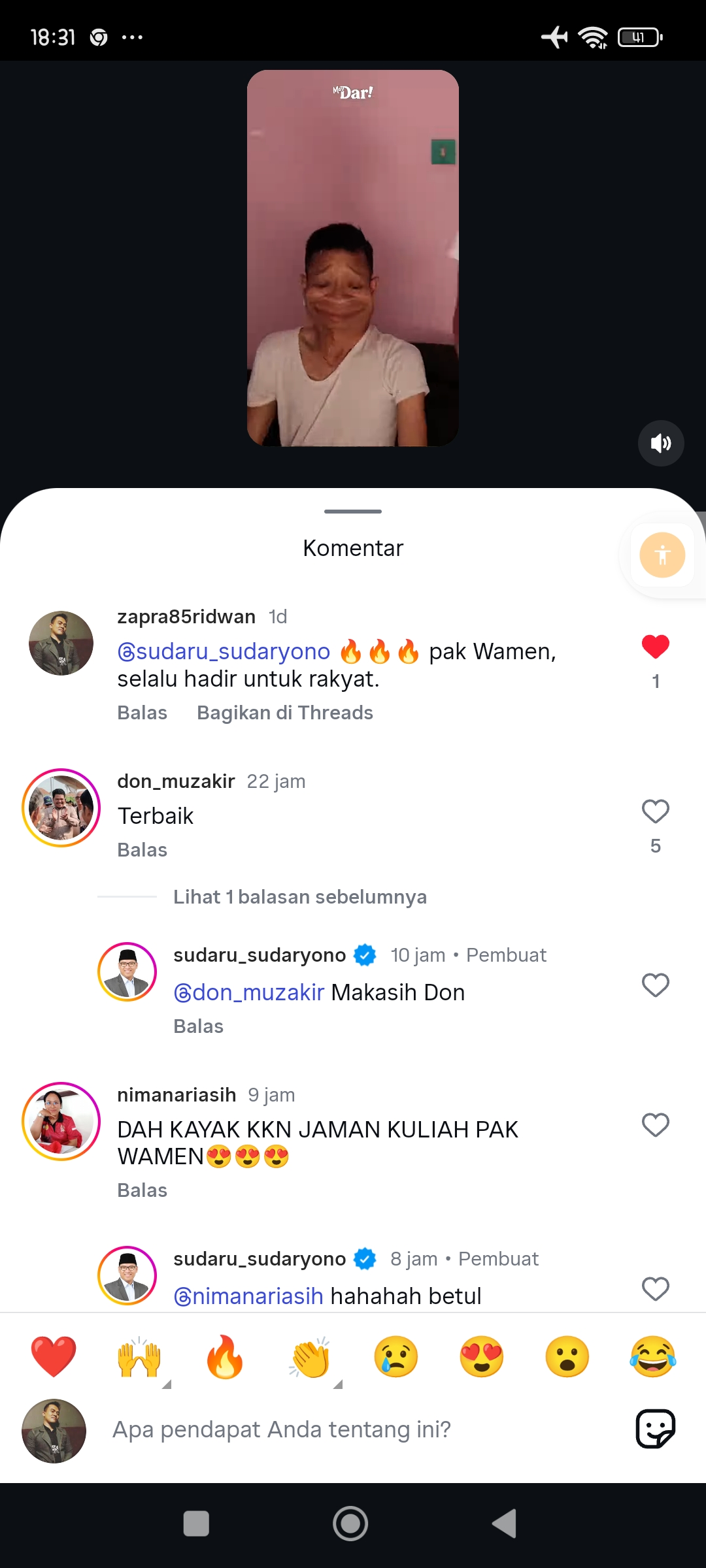Like the "Makasih Don" reply

(656, 985)
